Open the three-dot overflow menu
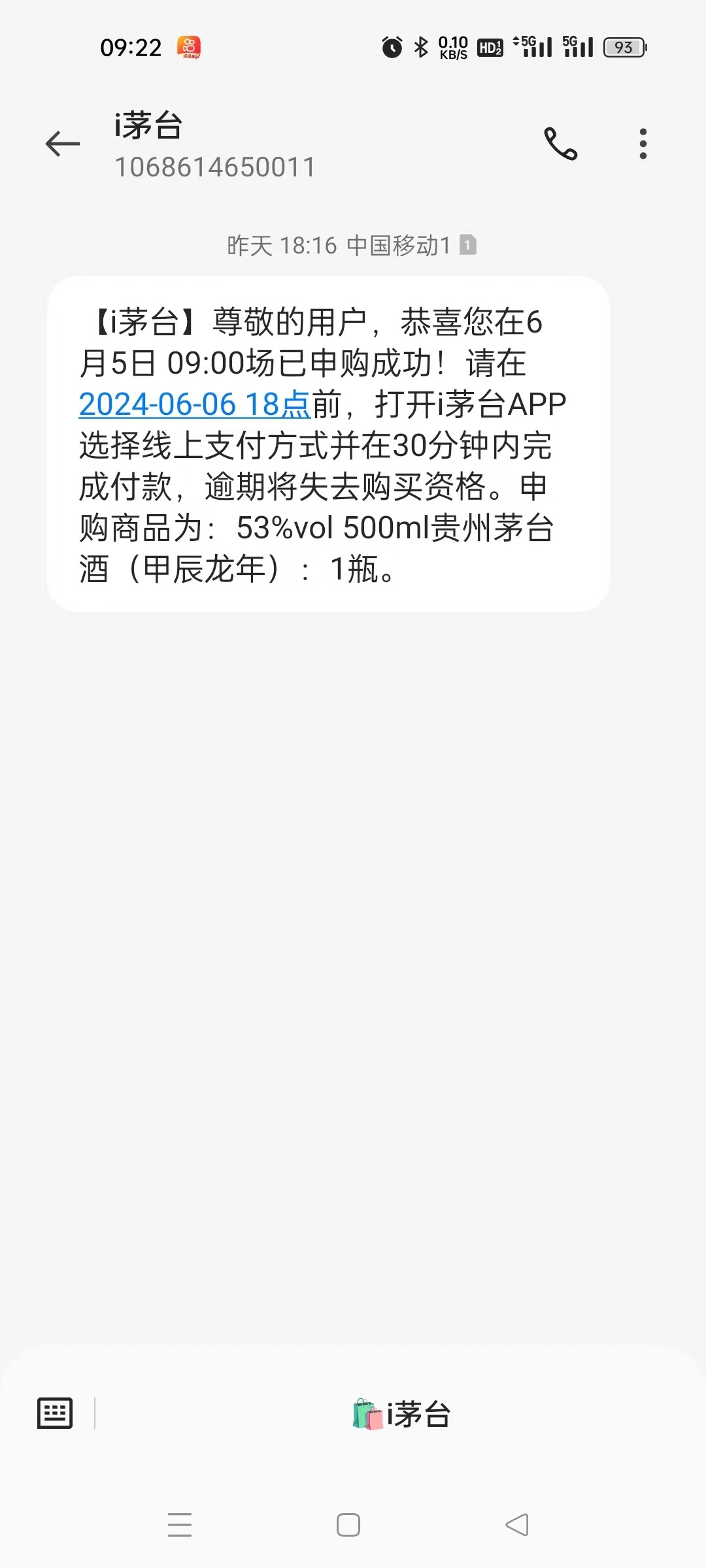Screen dimensions: 706x1568 [x=643, y=145]
